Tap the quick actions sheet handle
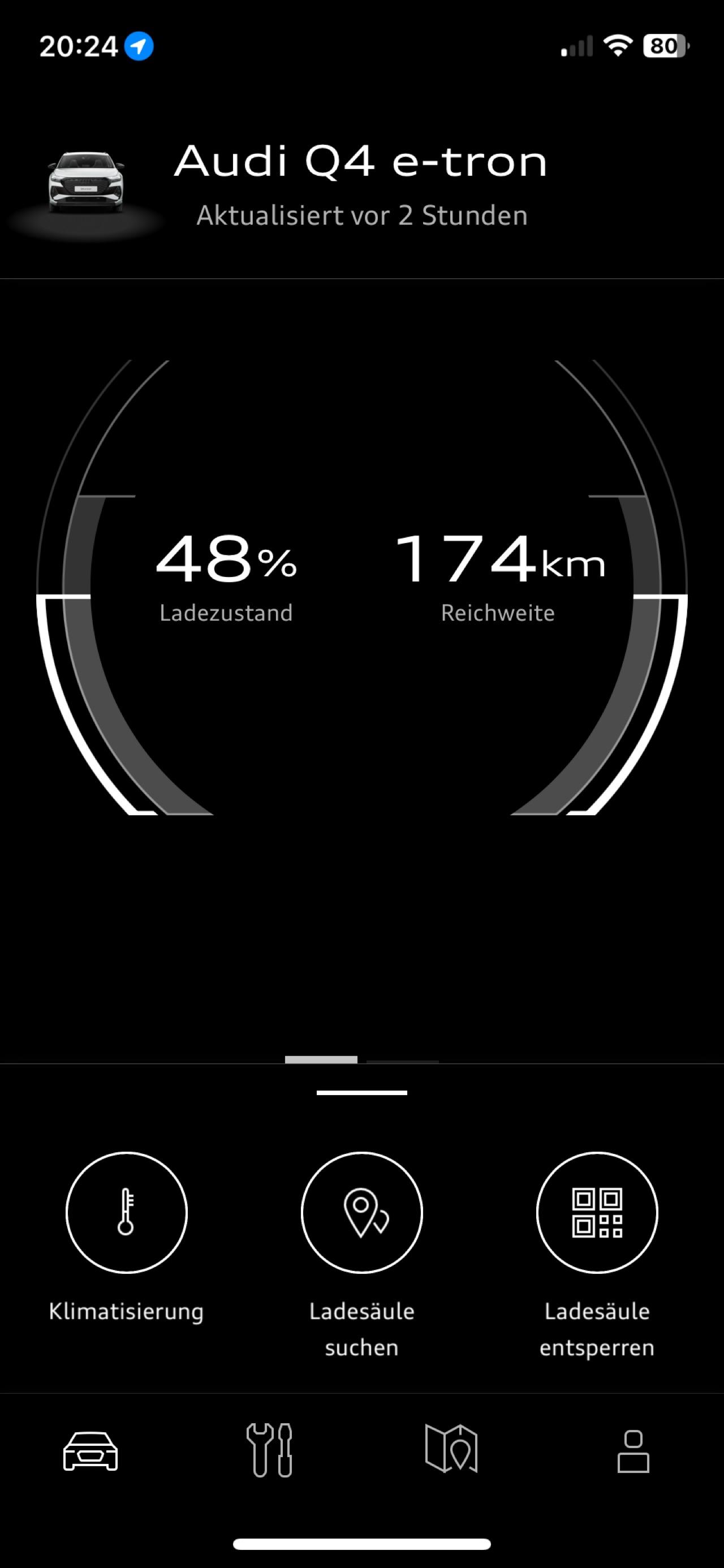Viewport: 724px width, 1568px height. coord(361,1093)
